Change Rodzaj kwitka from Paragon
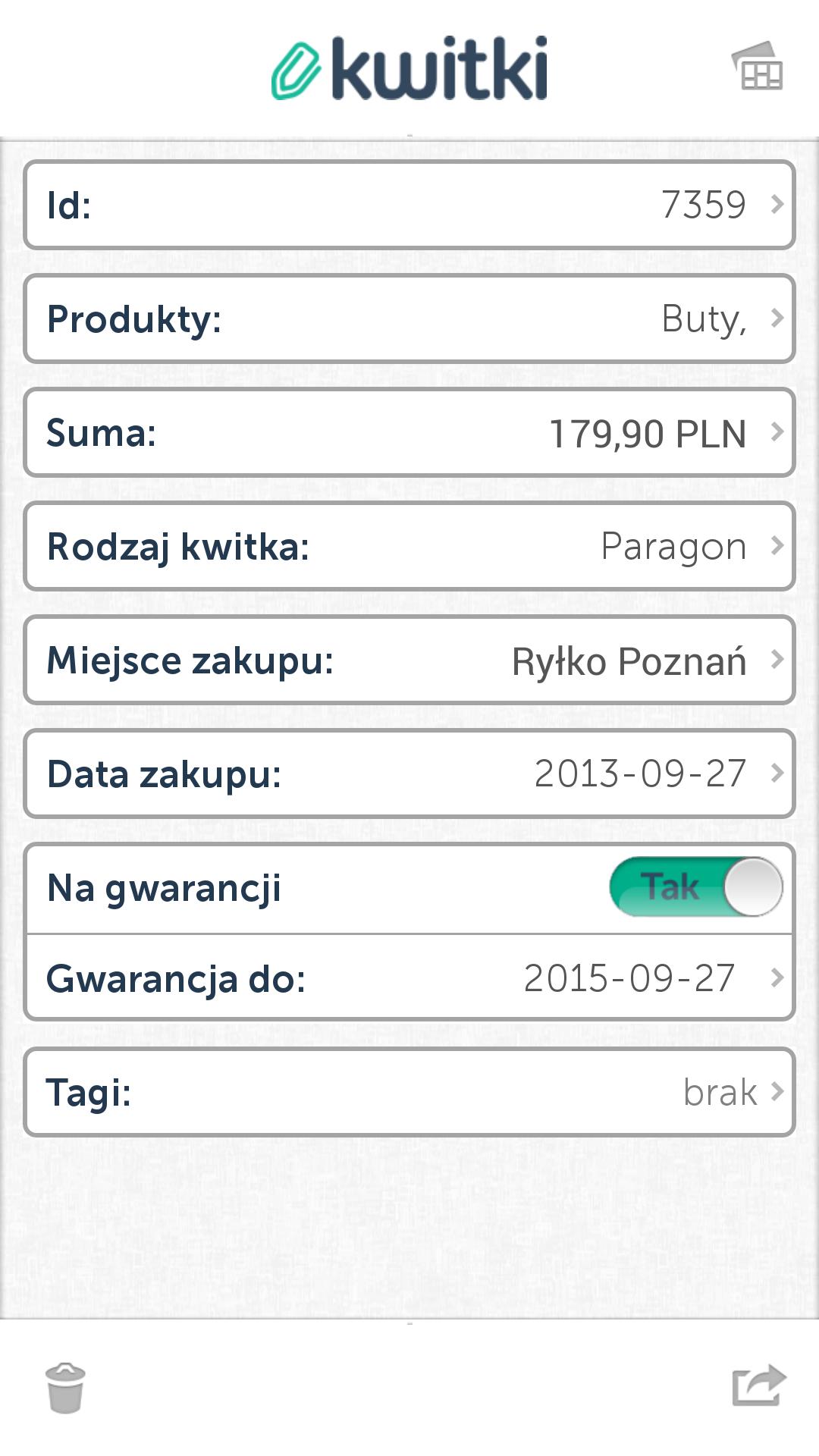This screenshot has height=1456, width=819. (x=409, y=546)
